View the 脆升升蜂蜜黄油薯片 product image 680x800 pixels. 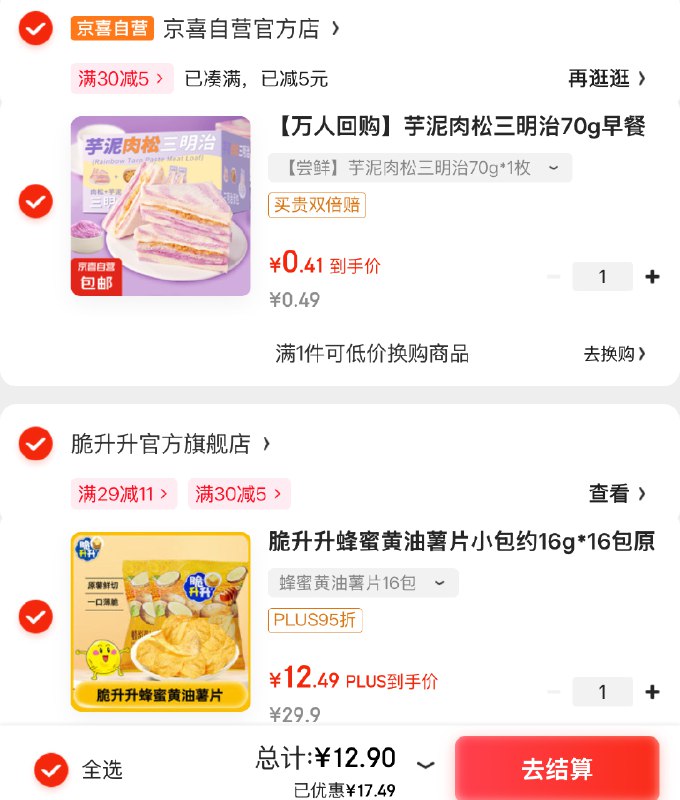[160, 622]
